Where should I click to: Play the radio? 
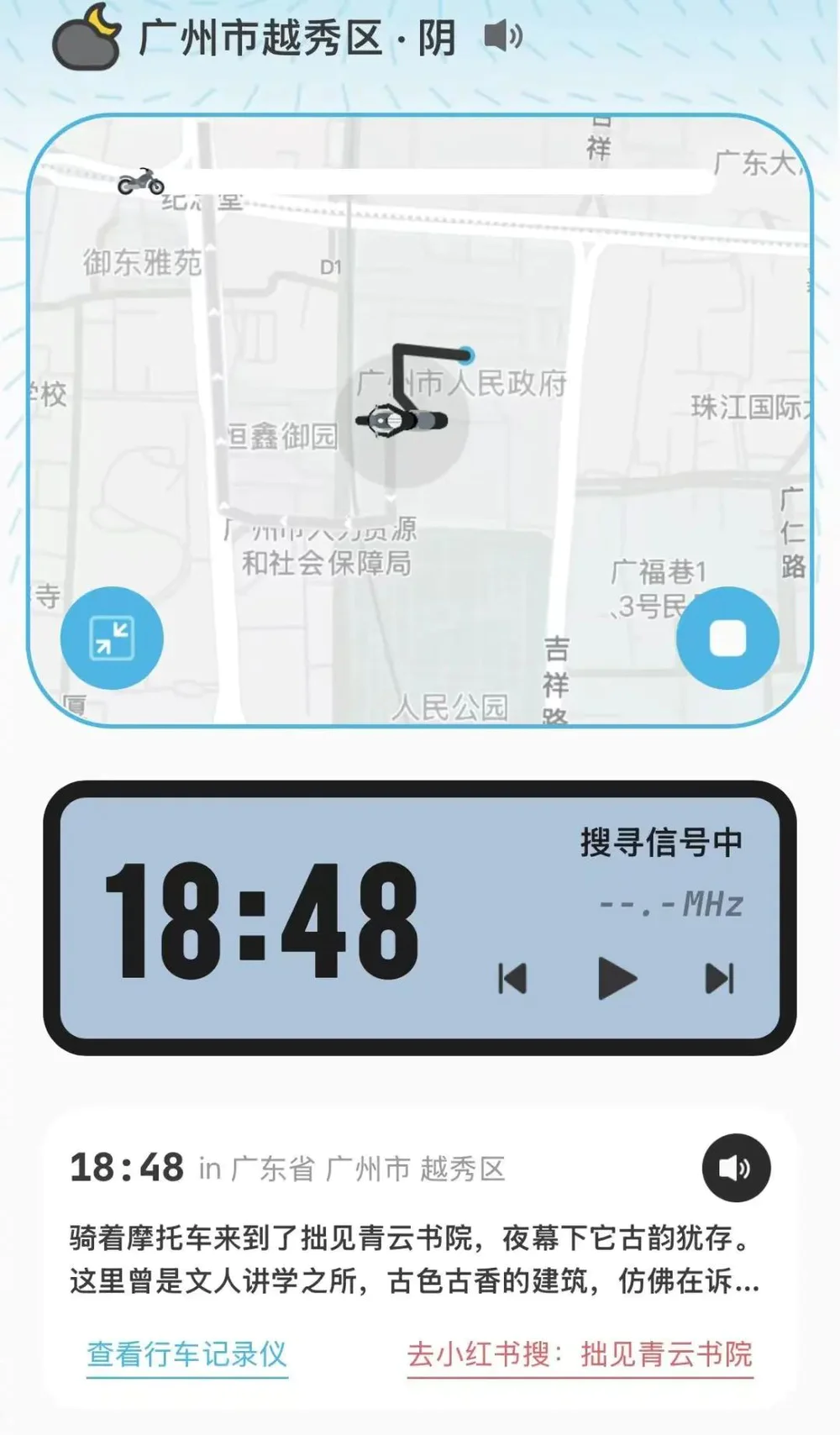pos(617,979)
